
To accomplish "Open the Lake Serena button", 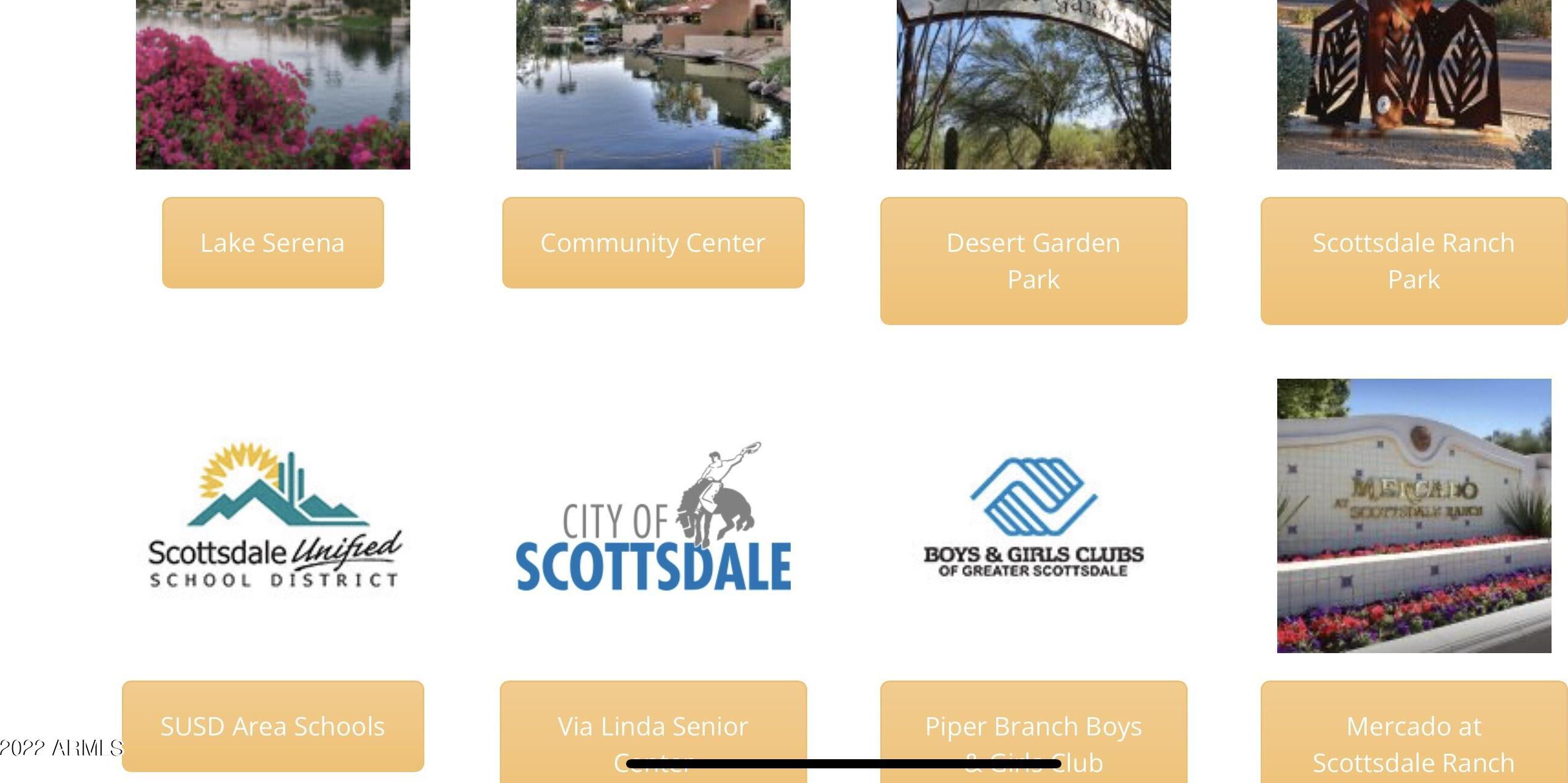I will point(273,243).
